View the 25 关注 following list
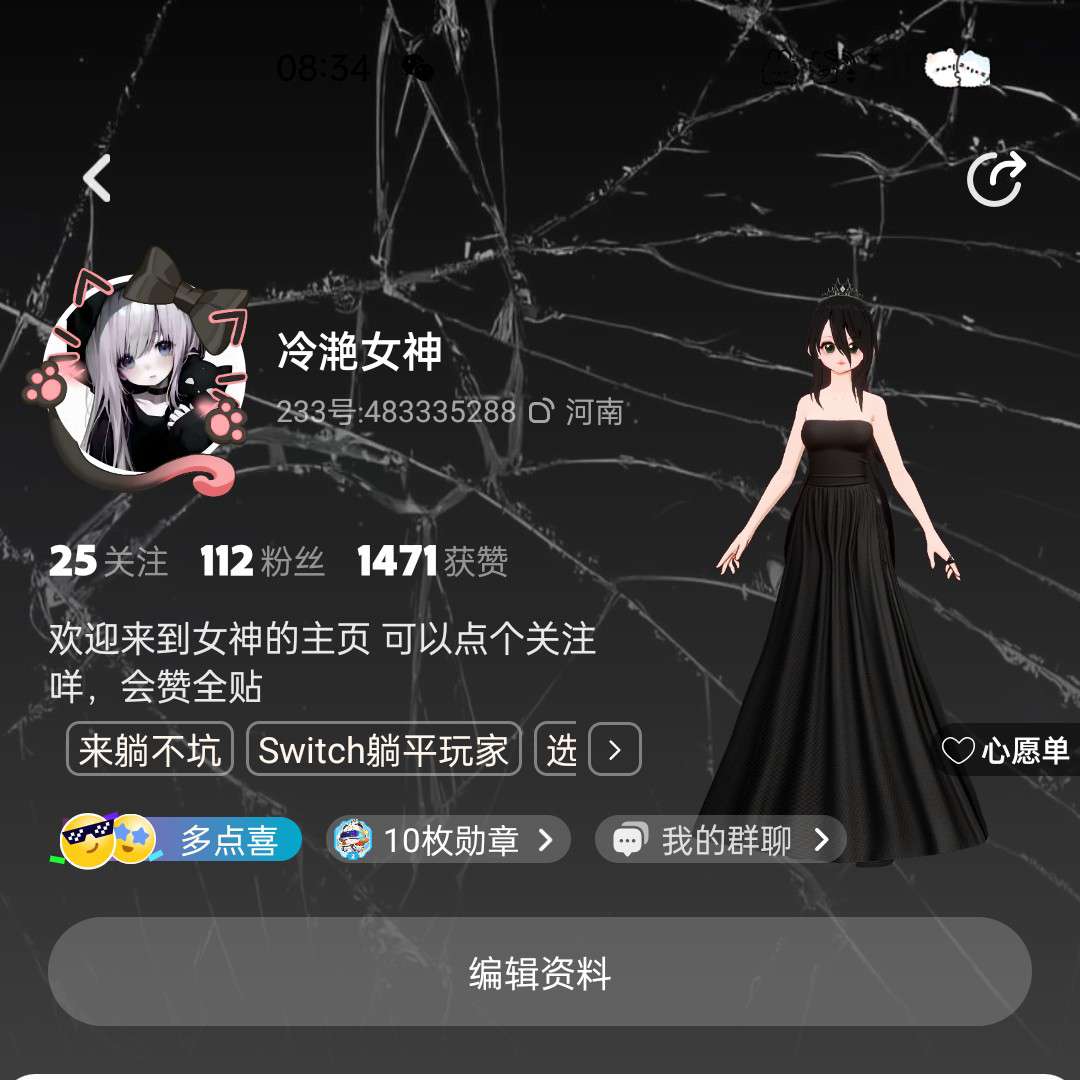The image size is (1080, 1080). (x=108, y=562)
